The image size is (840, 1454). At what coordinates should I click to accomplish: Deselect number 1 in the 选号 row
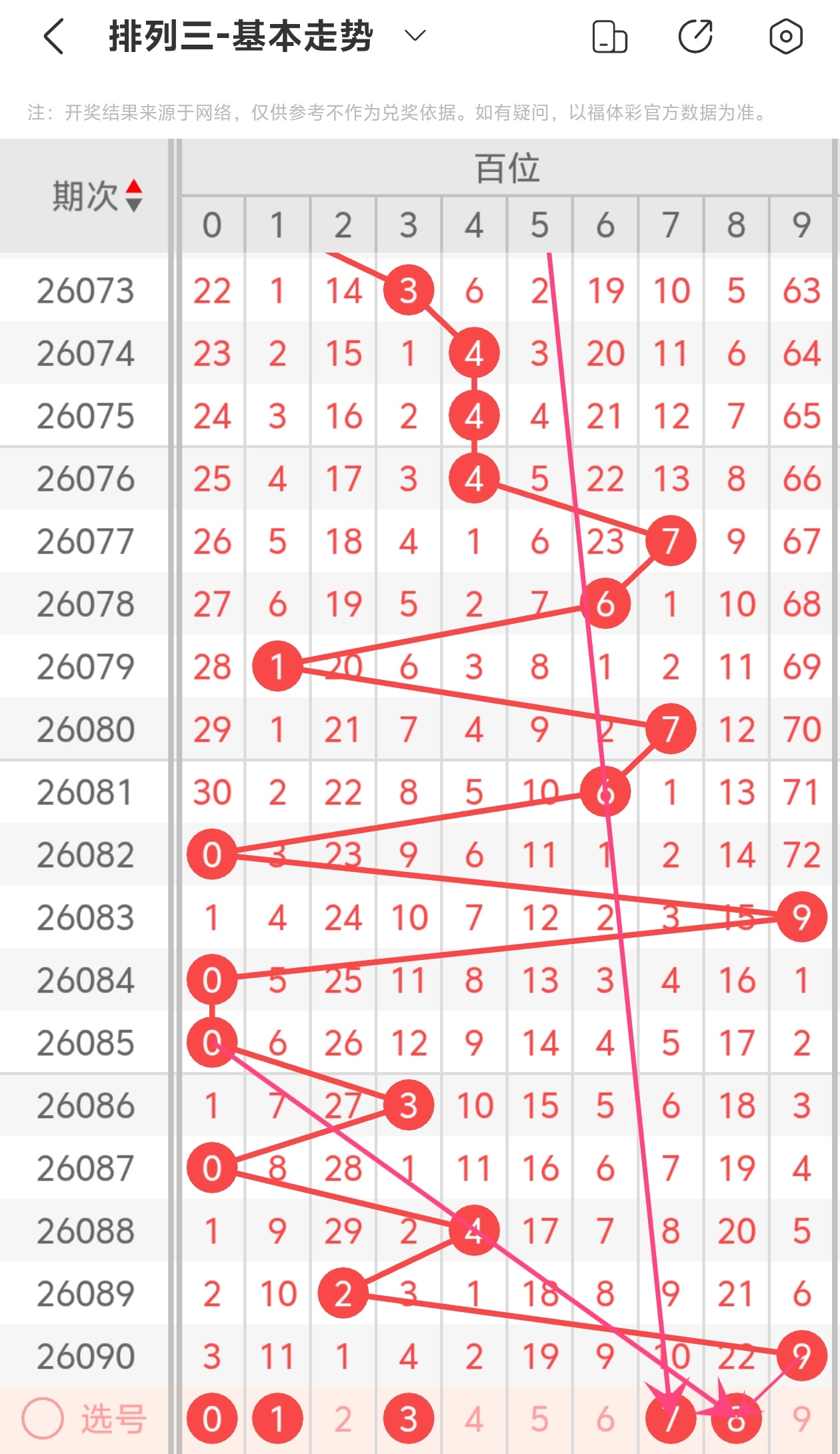point(277,1419)
